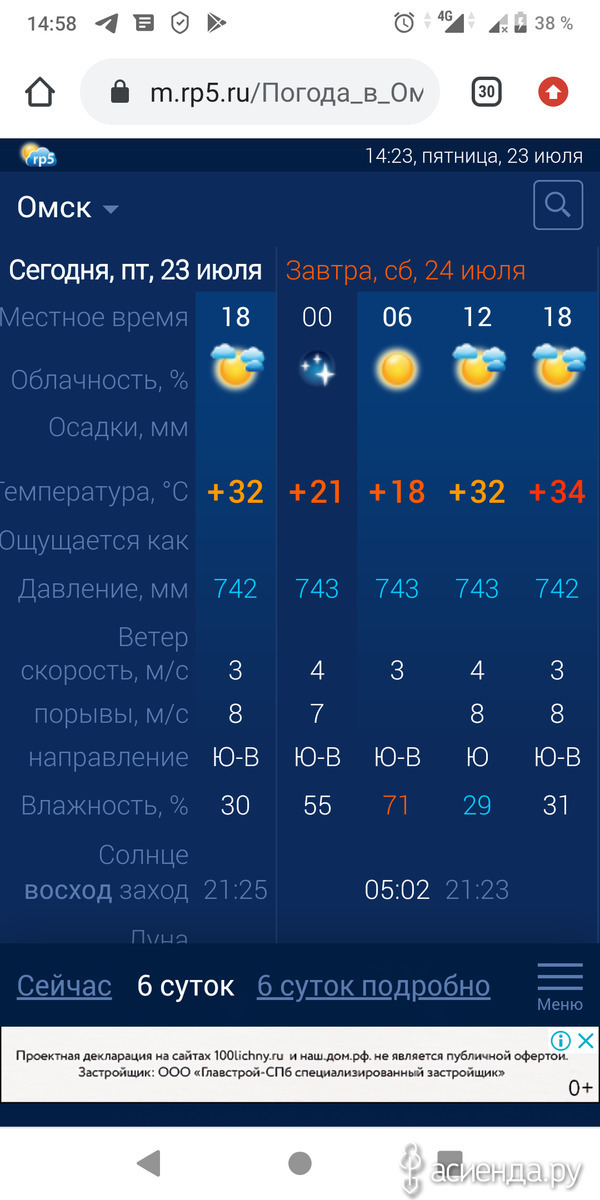Select the 6 суток tab
Screen dimensions: 600x1200
coord(185,986)
